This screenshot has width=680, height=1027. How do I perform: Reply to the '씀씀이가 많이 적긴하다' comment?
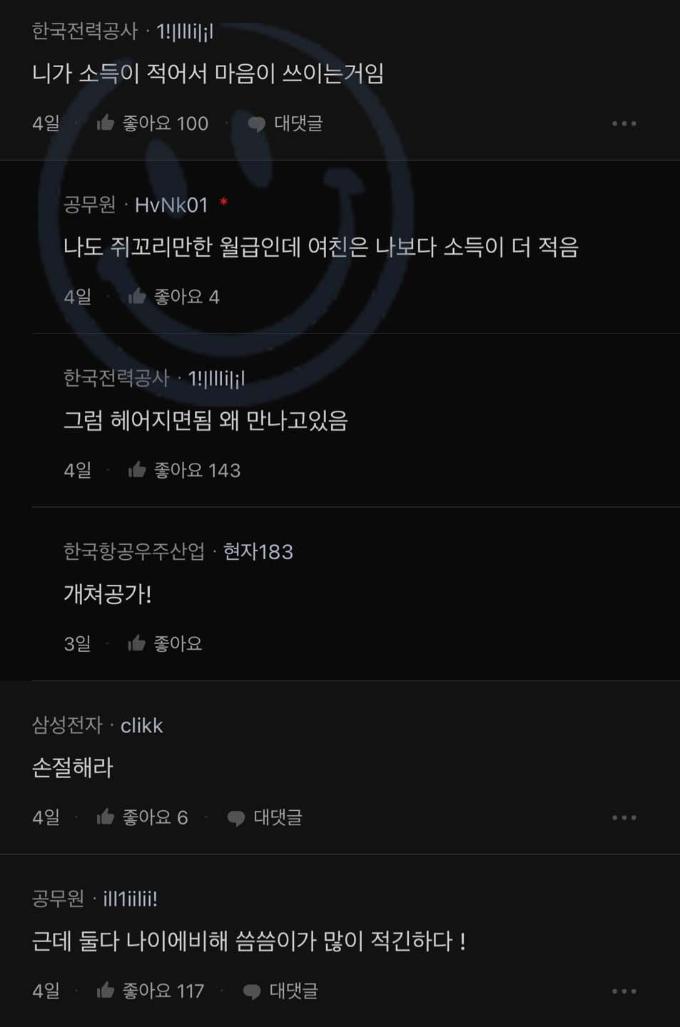[280, 991]
